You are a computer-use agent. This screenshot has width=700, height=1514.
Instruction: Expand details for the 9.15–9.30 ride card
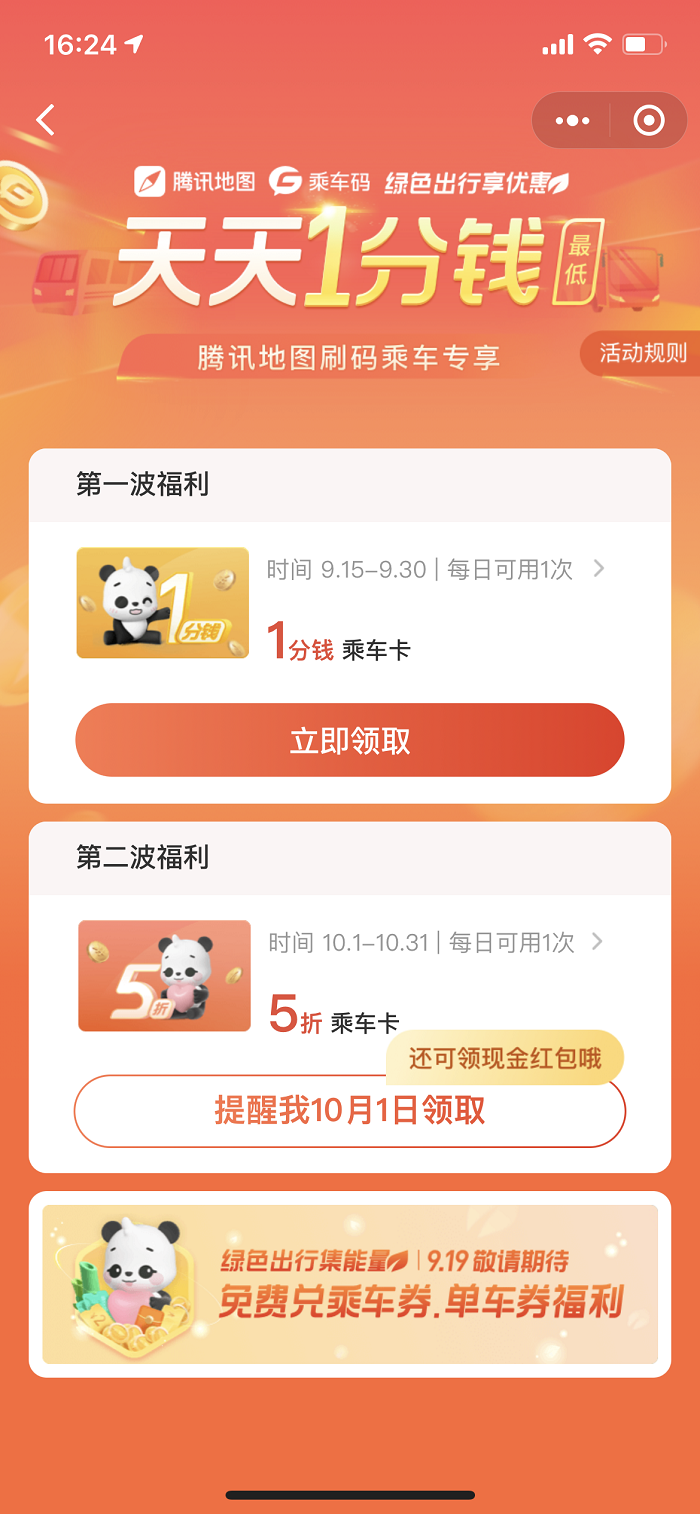click(598, 569)
